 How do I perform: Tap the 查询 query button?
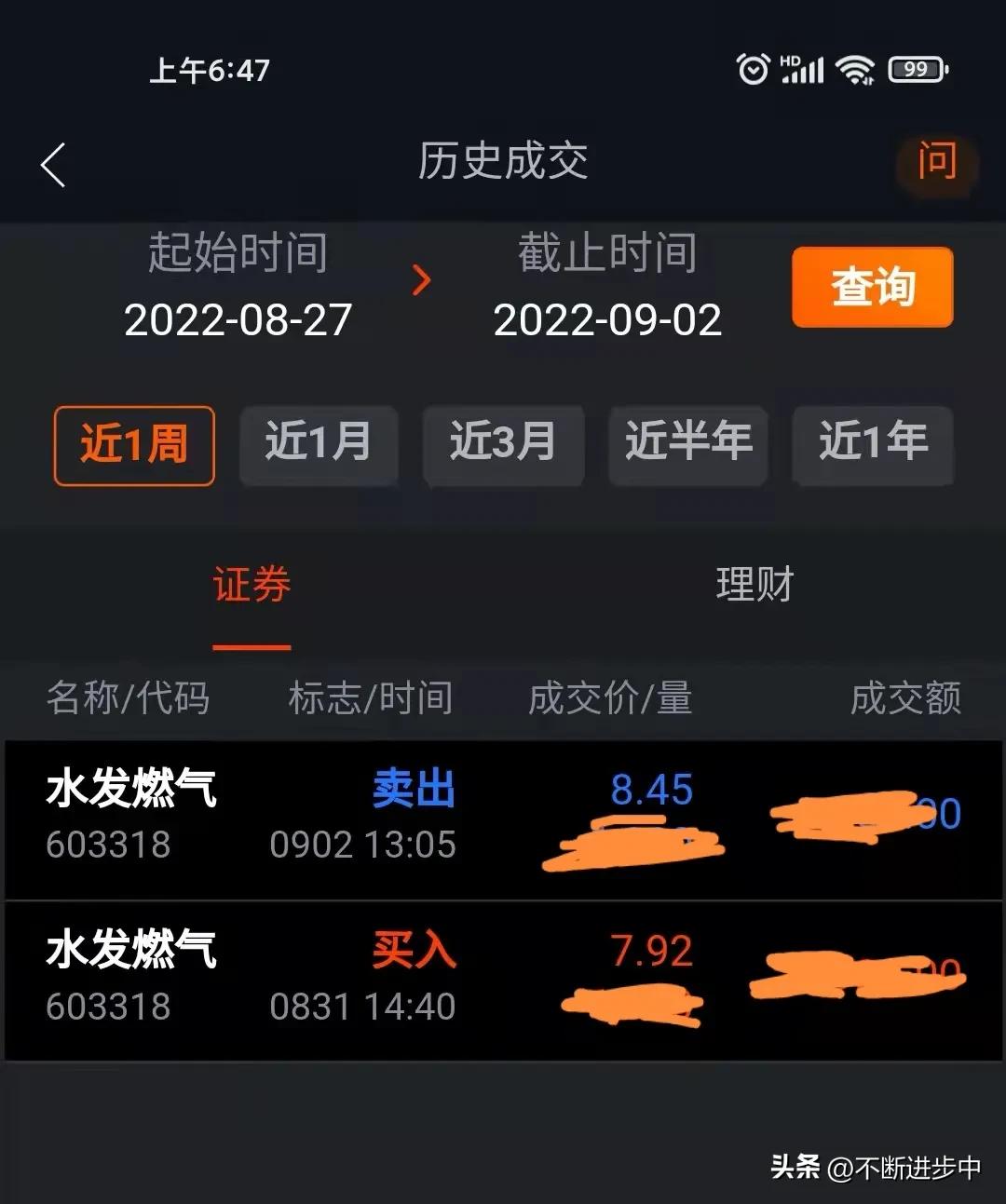[x=871, y=289]
